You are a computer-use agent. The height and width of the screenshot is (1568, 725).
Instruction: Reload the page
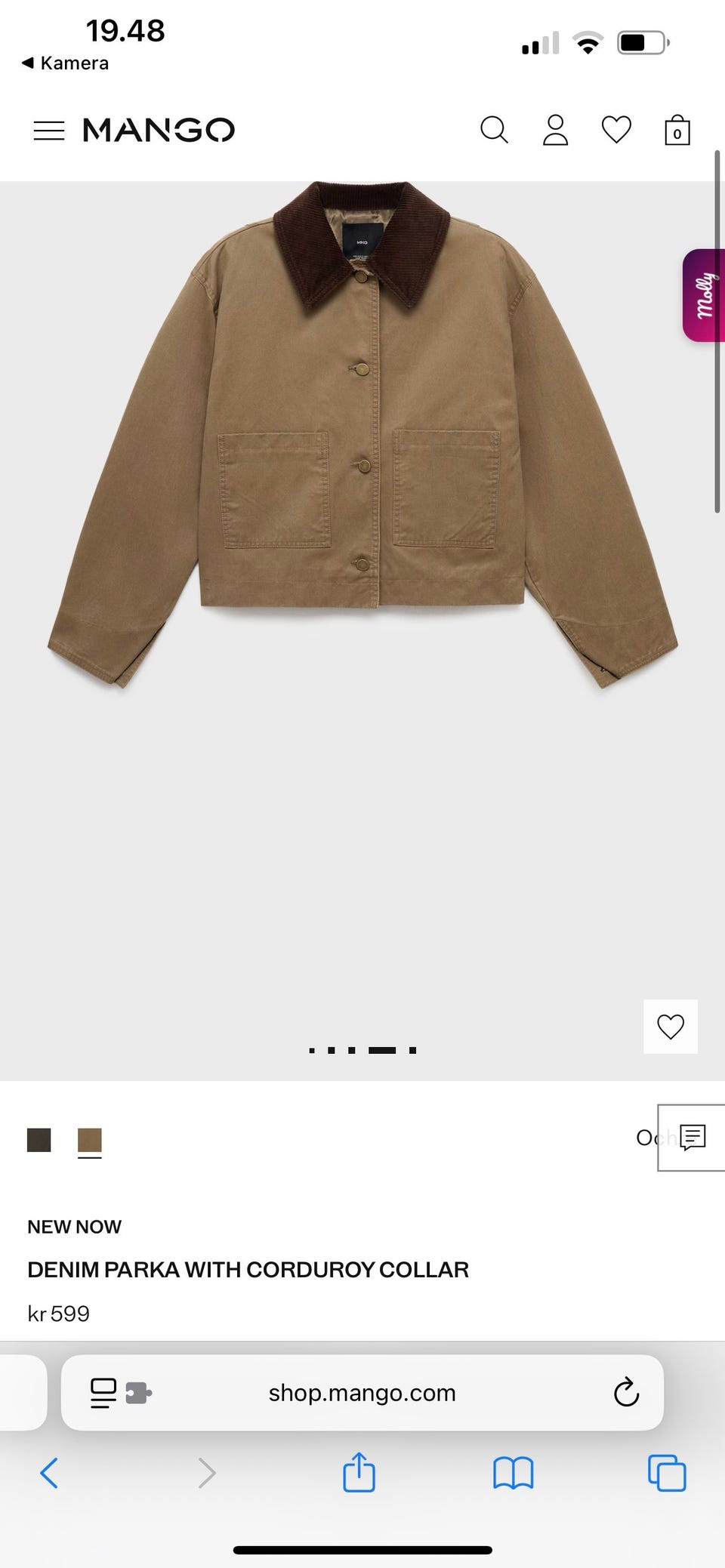[x=626, y=1393]
